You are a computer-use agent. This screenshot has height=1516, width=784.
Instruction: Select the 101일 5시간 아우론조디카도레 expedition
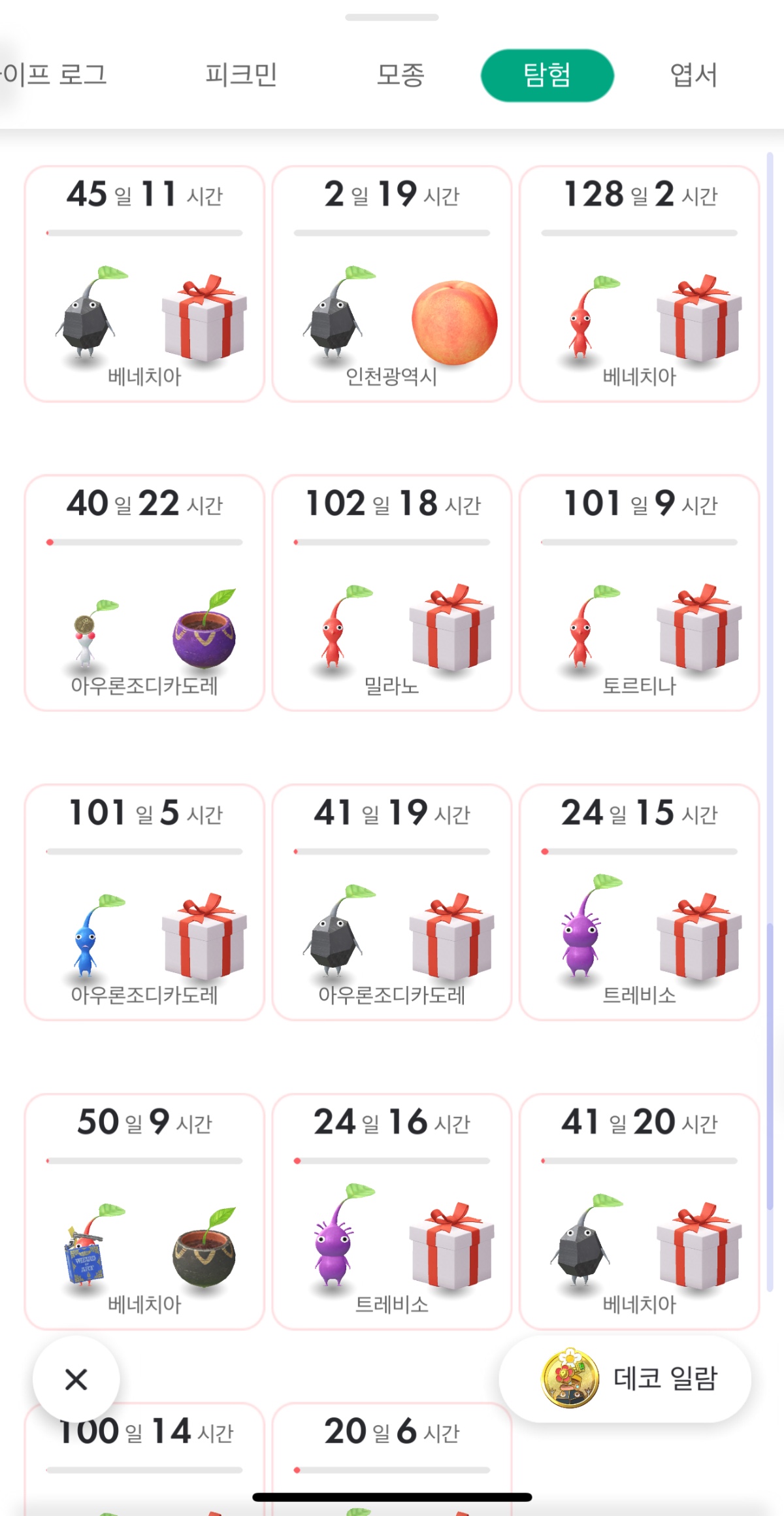point(144,902)
